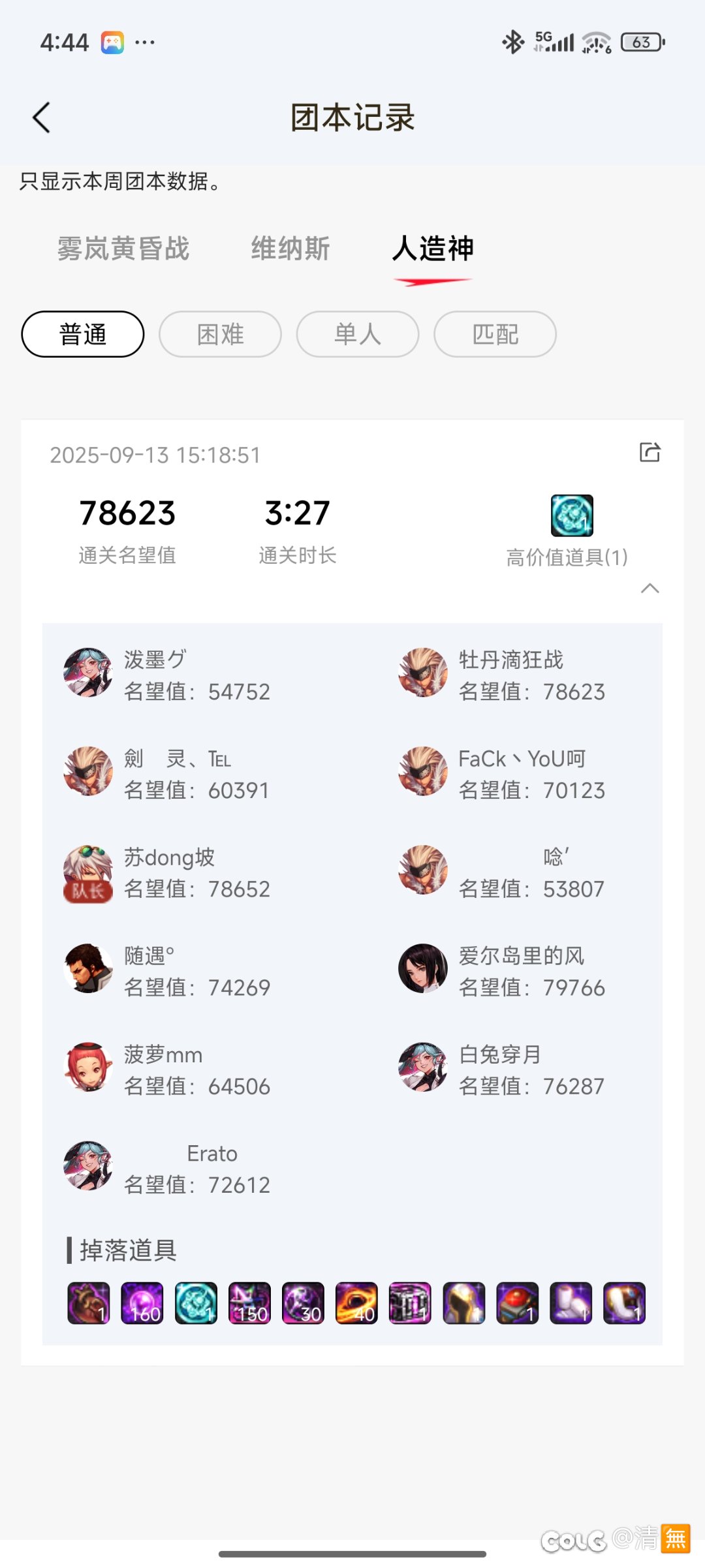This screenshot has width=705, height=1568.
Task: Select the 人造神 tab
Action: click(x=433, y=249)
